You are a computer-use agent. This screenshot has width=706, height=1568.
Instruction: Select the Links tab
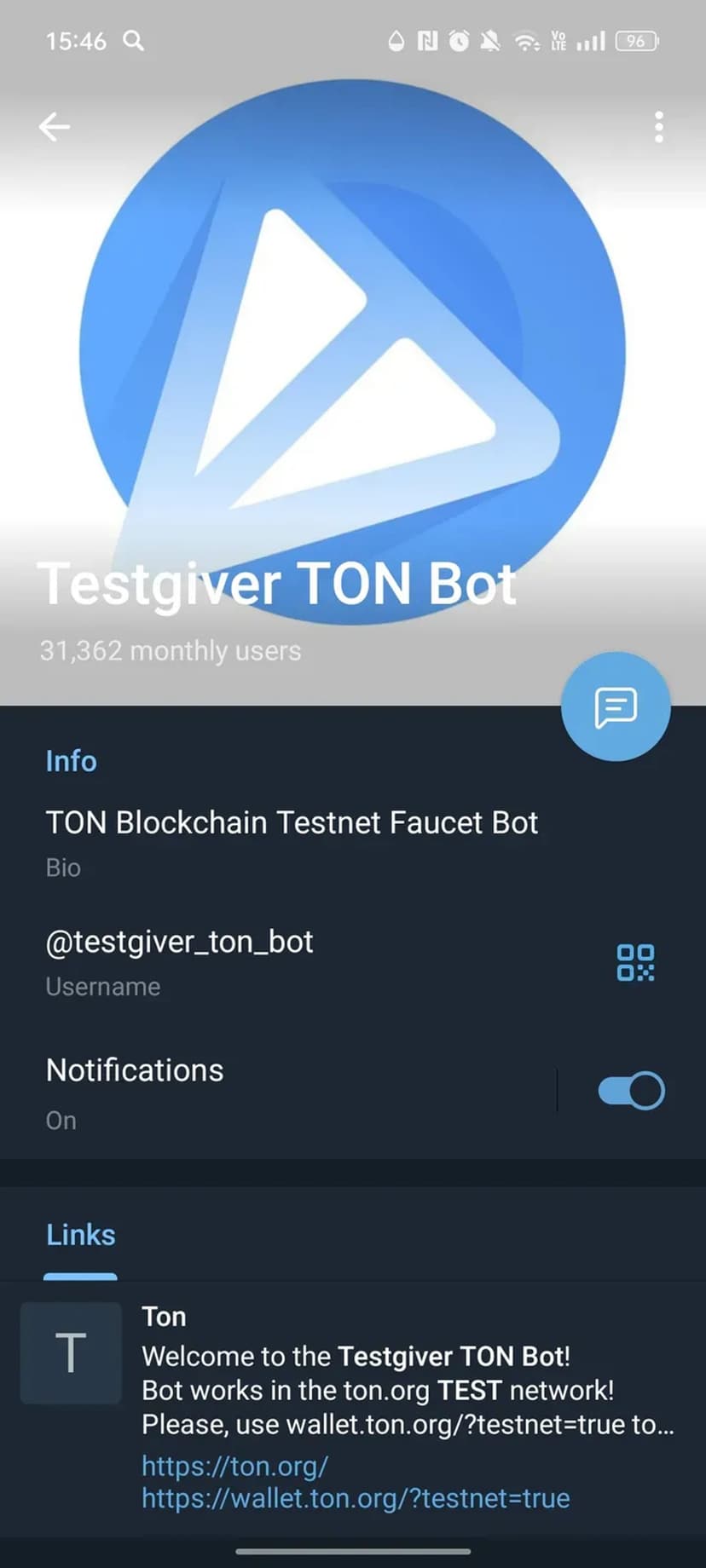[81, 1235]
